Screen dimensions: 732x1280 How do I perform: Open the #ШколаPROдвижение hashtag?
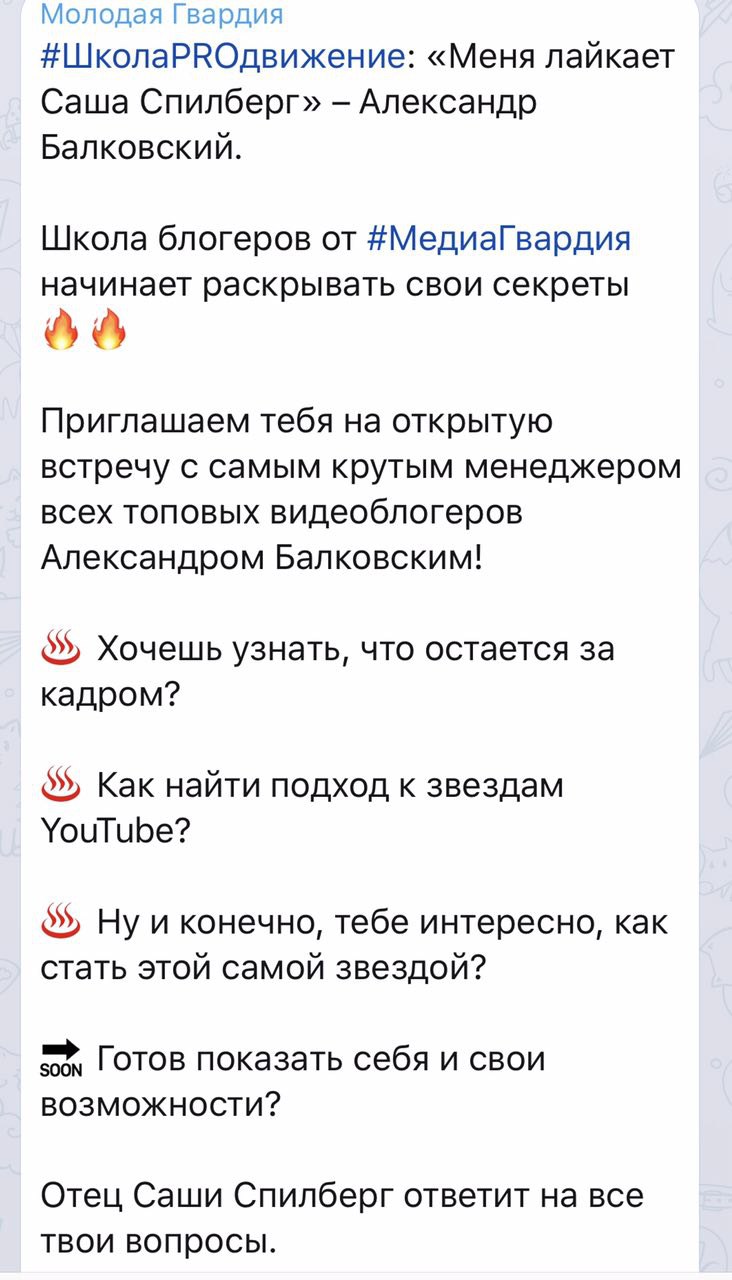[x=224, y=54]
